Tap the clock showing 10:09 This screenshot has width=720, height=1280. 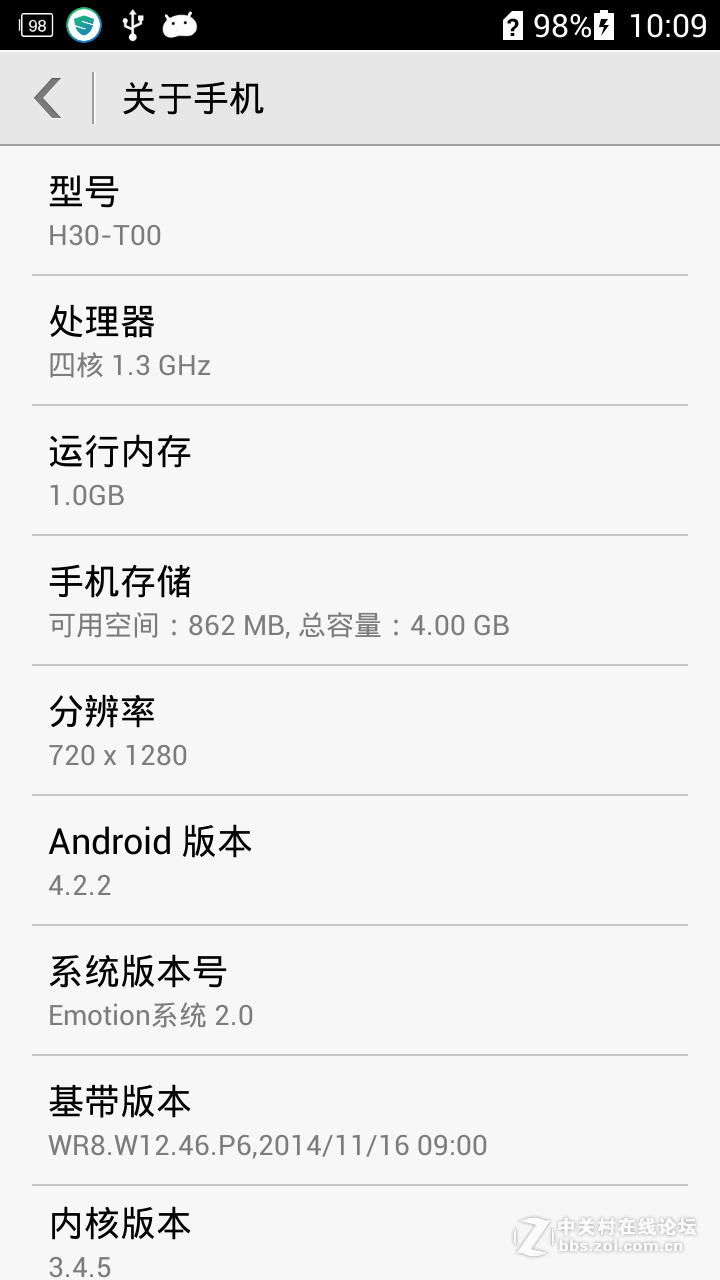point(661,22)
